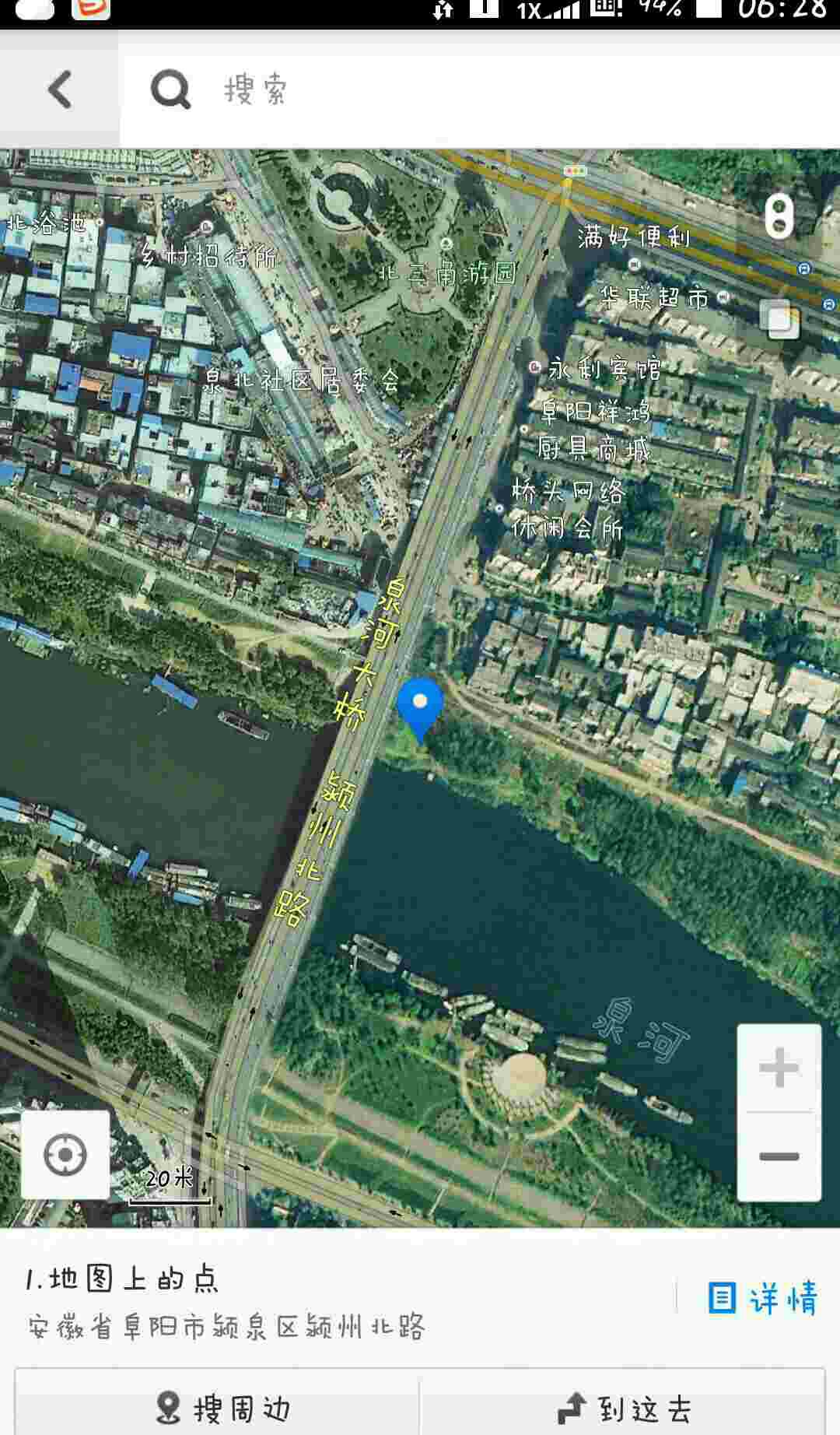Tap 搜周边 to search nearby

(x=221, y=1409)
